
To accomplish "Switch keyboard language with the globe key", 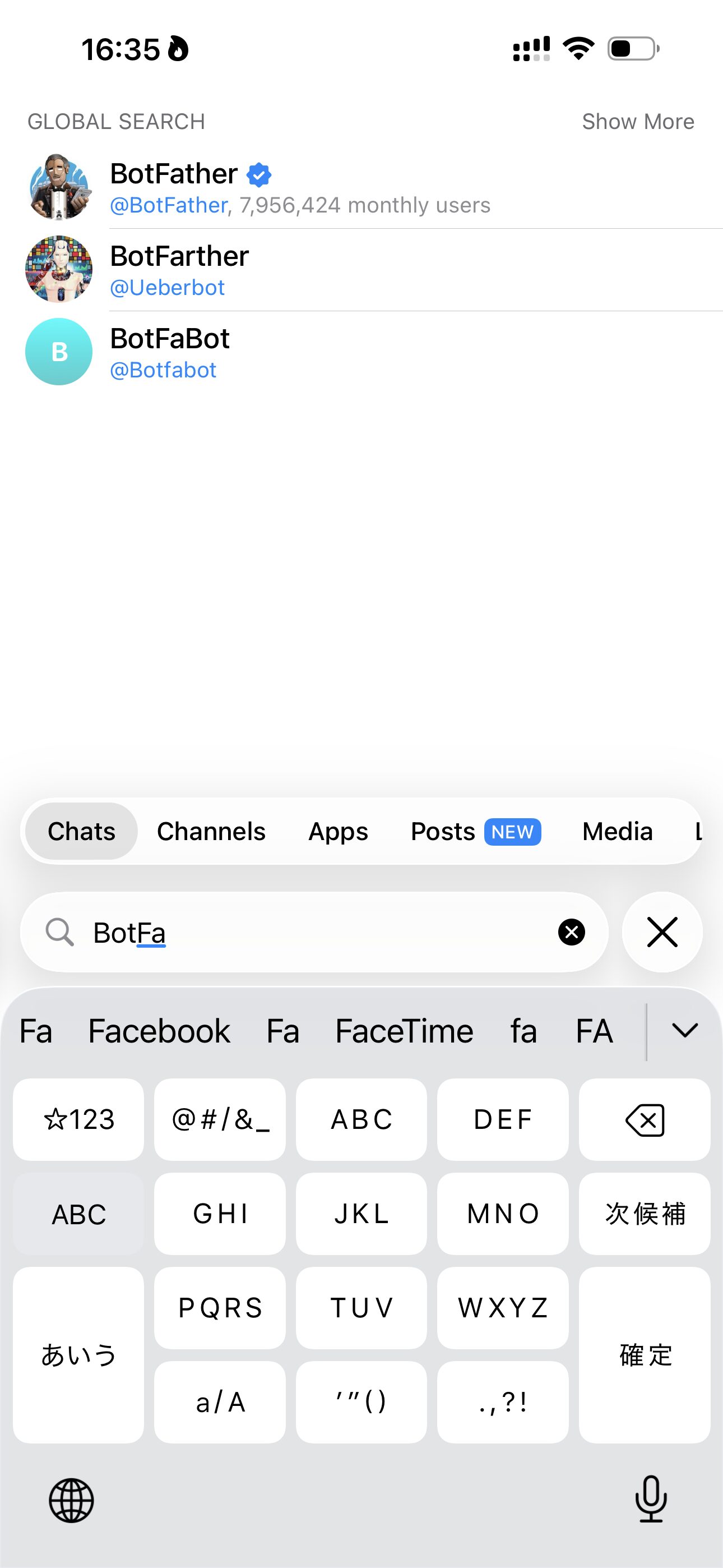I will point(71,1501).
